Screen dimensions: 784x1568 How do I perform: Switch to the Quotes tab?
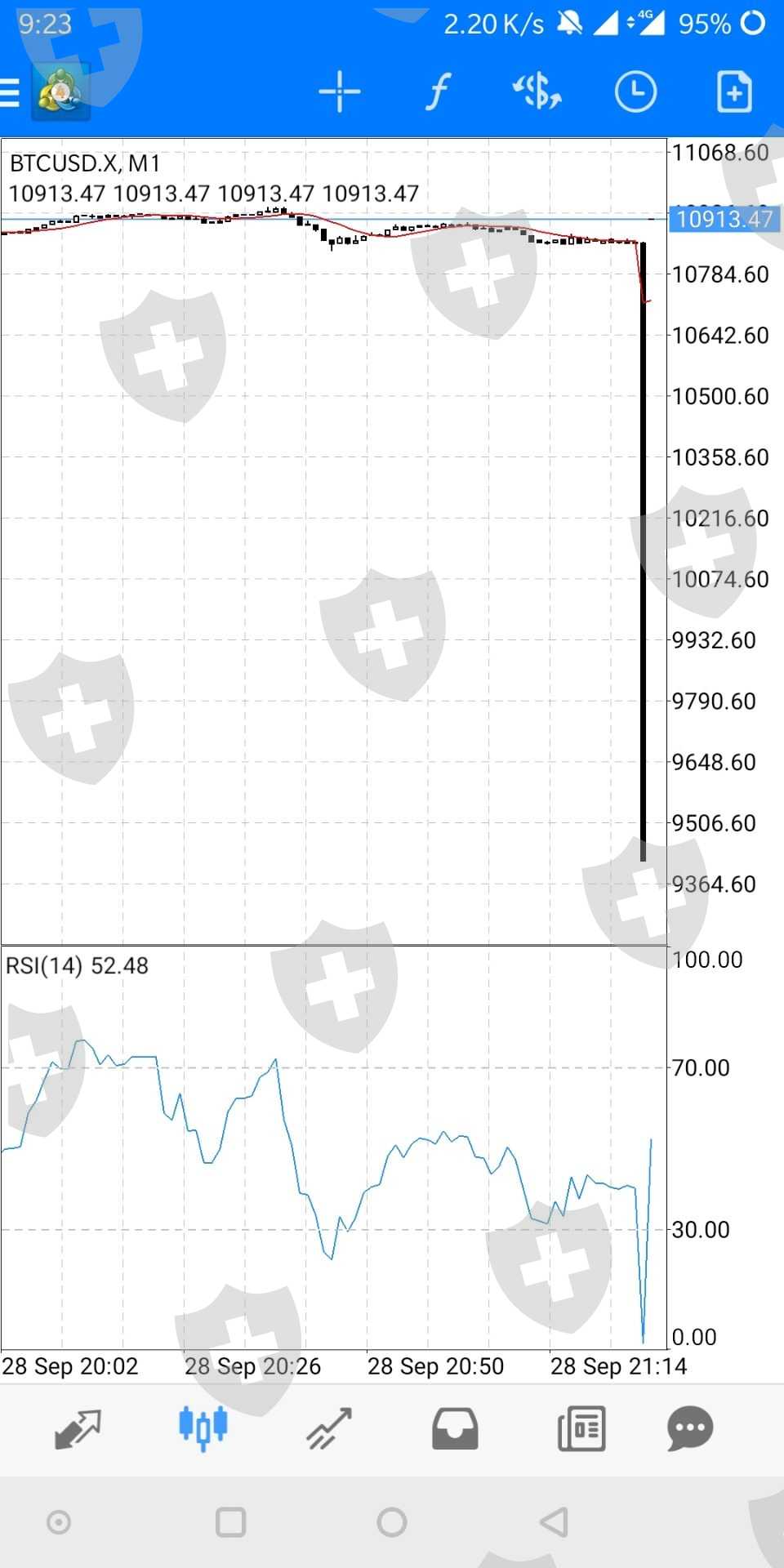point(78,1429)
